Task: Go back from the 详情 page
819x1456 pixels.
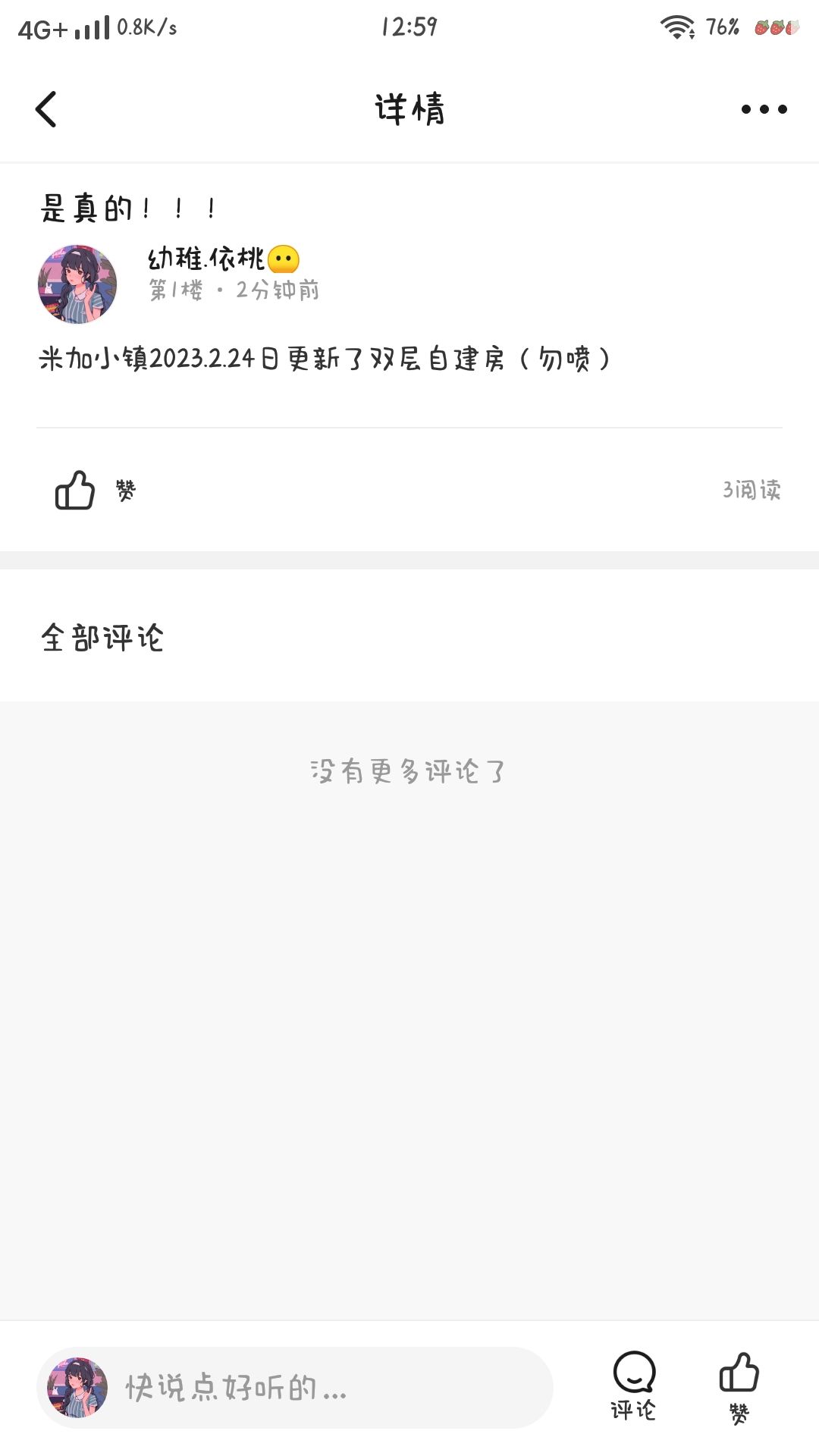Action: point(46,109)
